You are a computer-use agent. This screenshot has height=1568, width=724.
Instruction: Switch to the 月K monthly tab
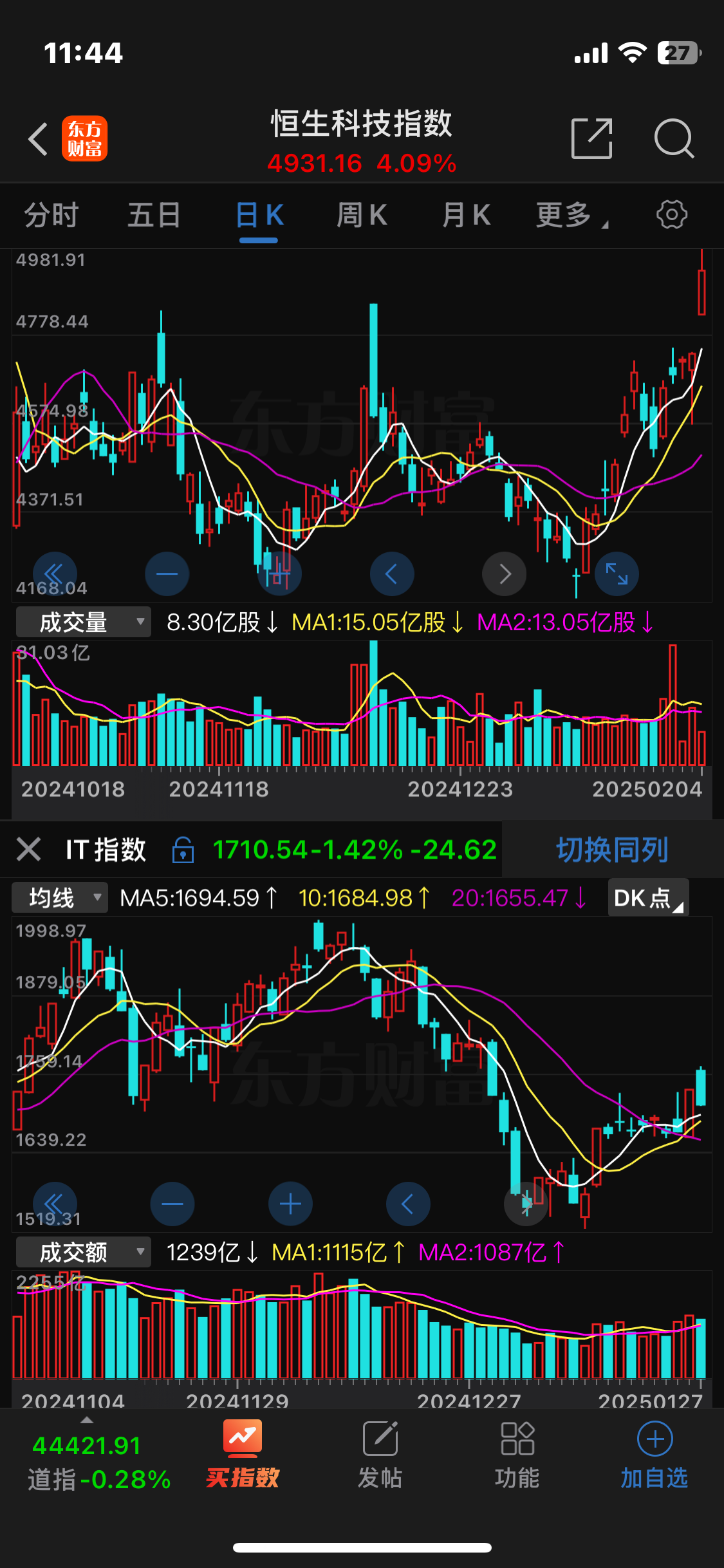tap(465, 215)
